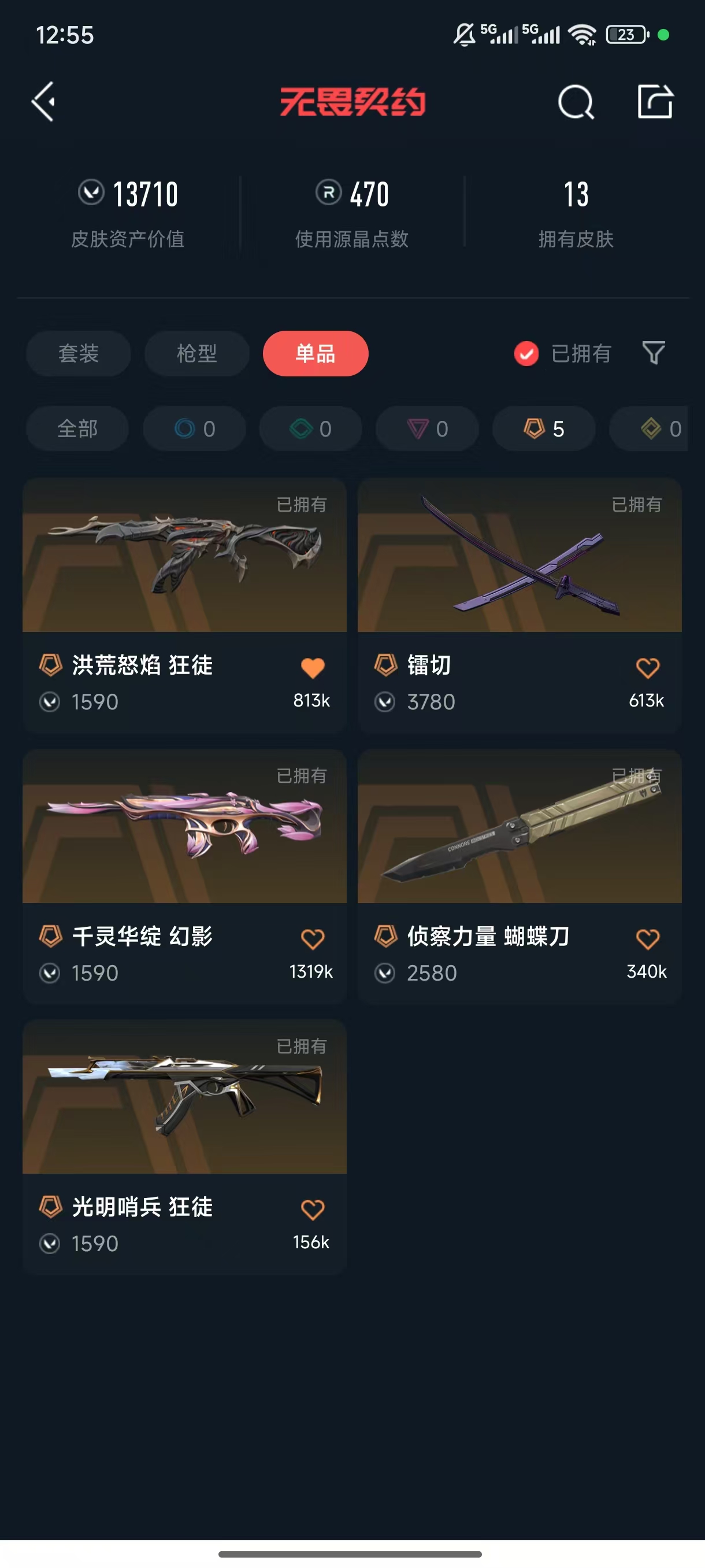Go back using the top-left arrow
This screenshot has height=1568, width=705.
click(43, 102)
